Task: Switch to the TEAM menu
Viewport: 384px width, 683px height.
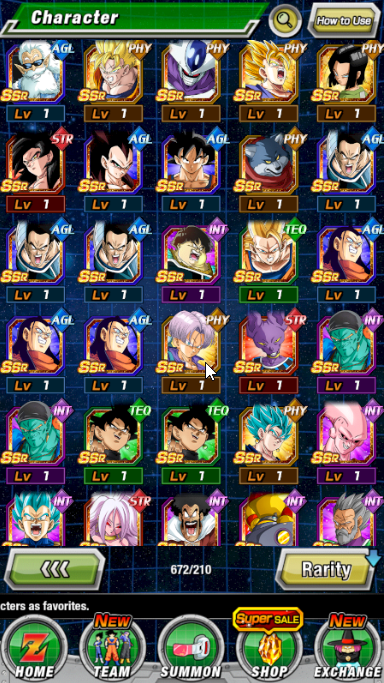Action: click(112, 649)
